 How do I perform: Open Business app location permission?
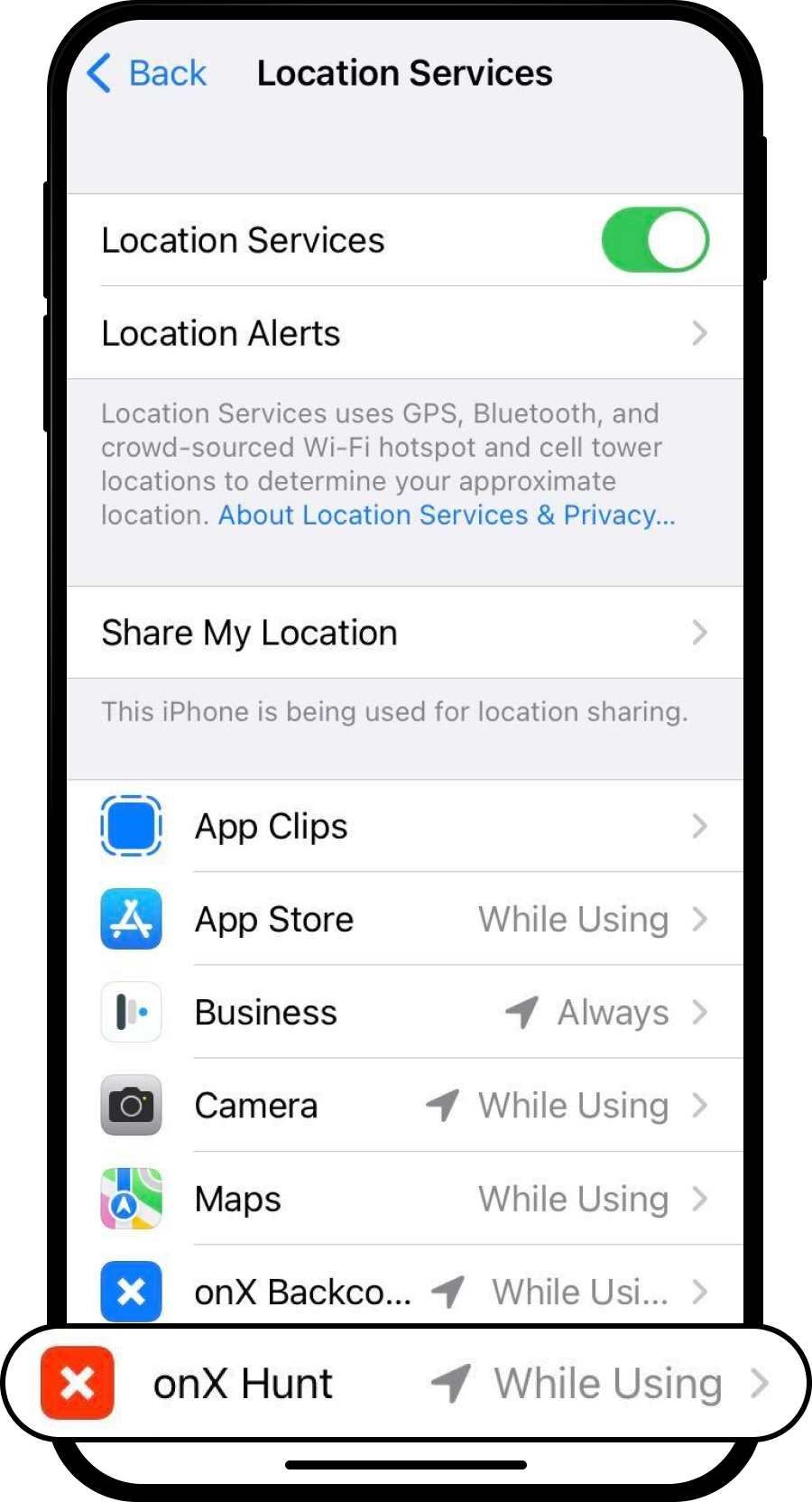point(404,1013)
